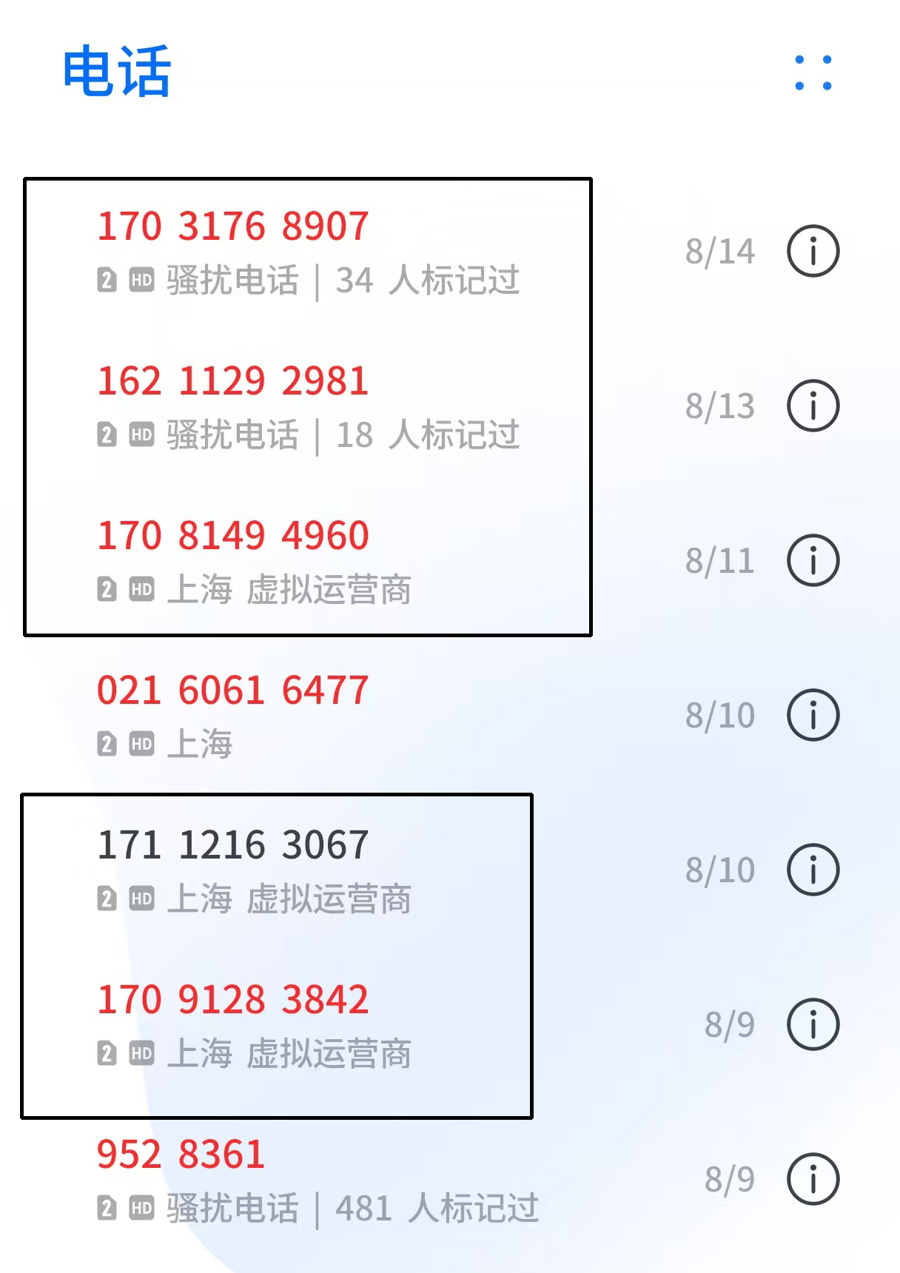This screenshot has height=1273, width=900.
Task: Open details of 021 6061 6477
Action: coord(812,715)
